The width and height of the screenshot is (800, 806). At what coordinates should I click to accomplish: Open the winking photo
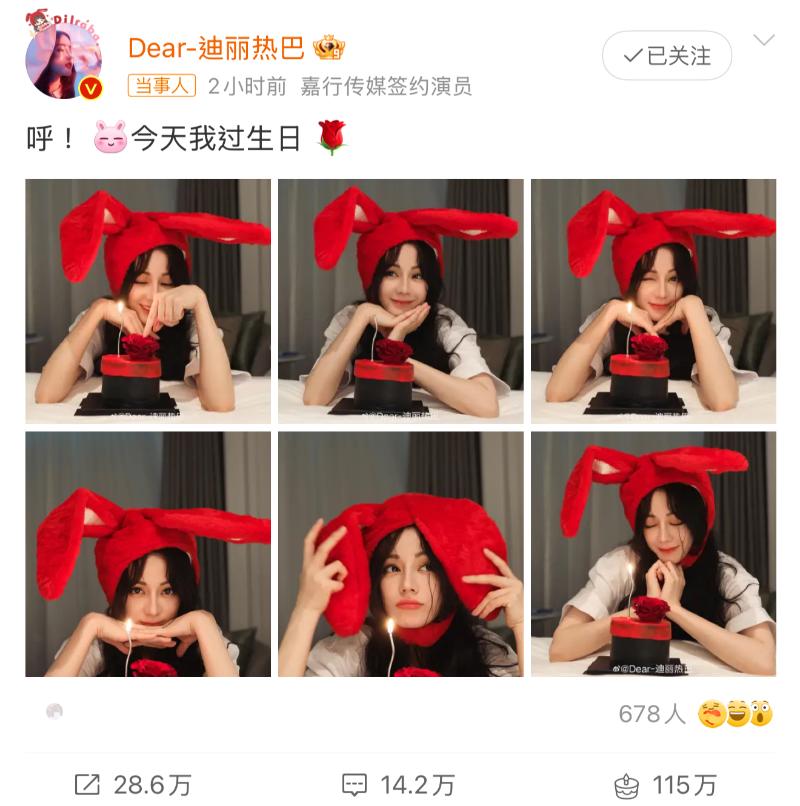(653, 301)
